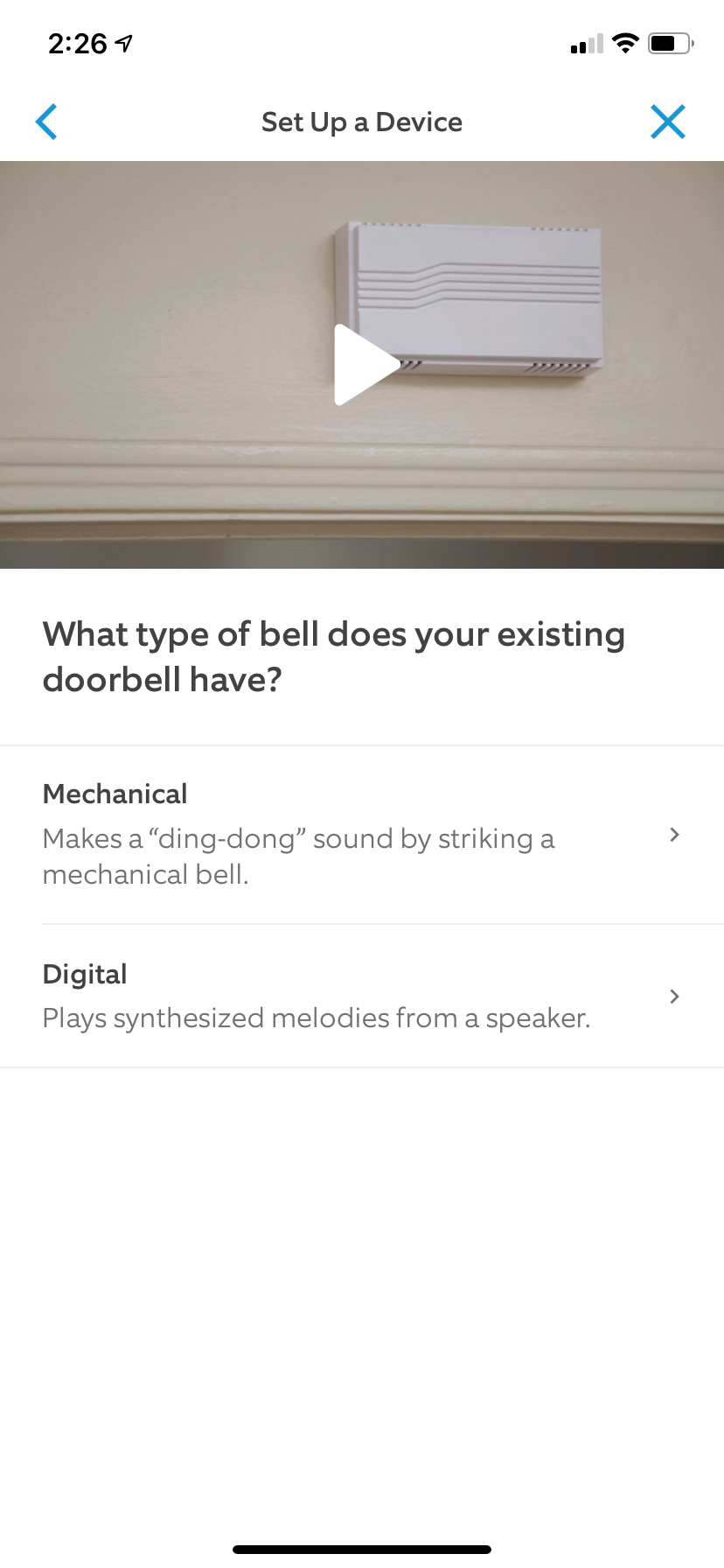Select the Mechanical bell type

362,835
